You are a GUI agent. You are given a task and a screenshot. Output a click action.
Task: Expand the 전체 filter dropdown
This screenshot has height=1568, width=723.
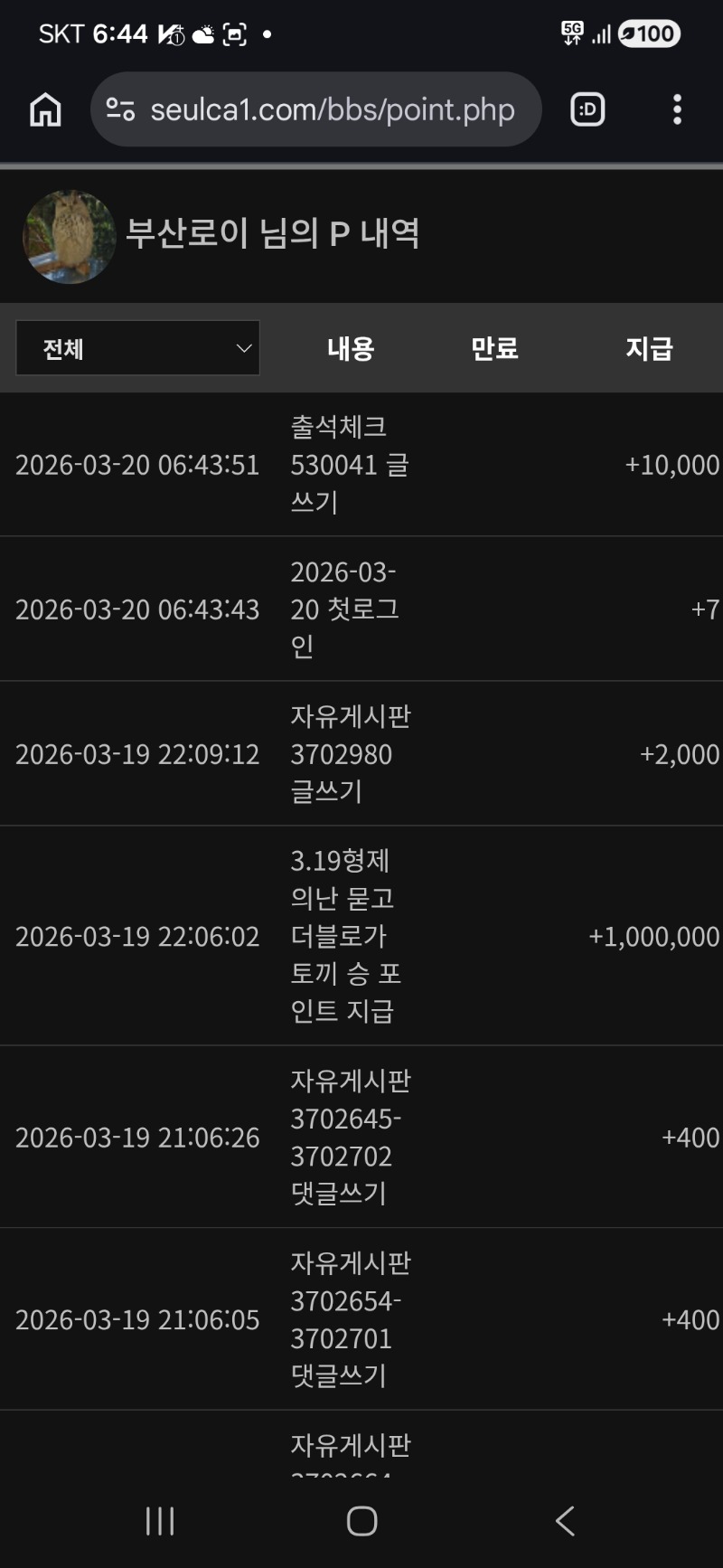click(x=138, y=348)
